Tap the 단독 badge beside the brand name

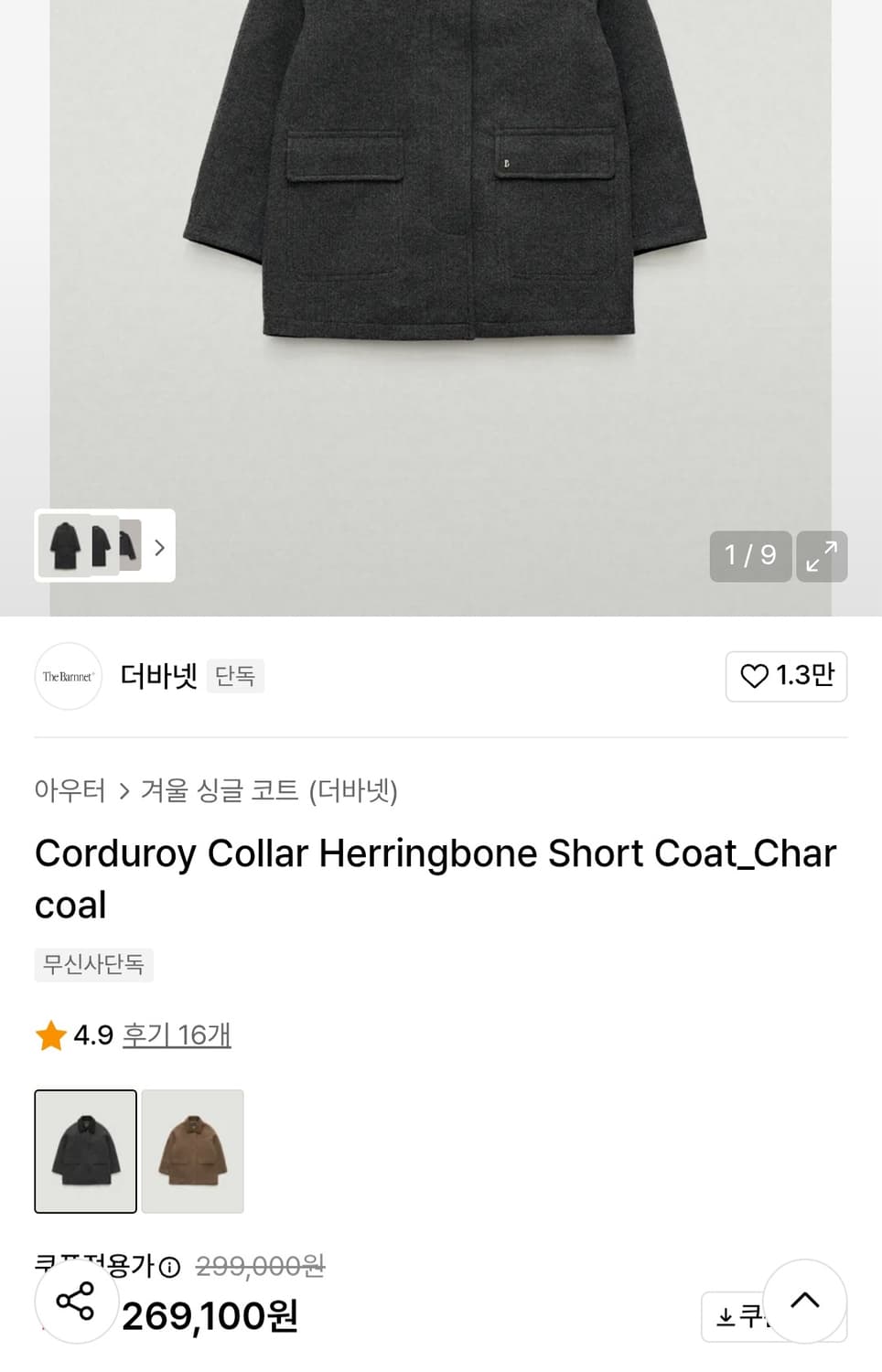[234, 676]
